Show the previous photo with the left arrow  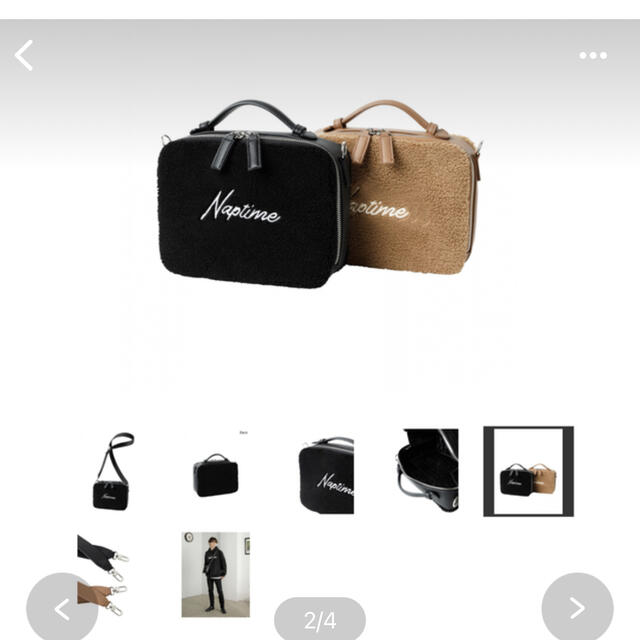tap(62, 607)
